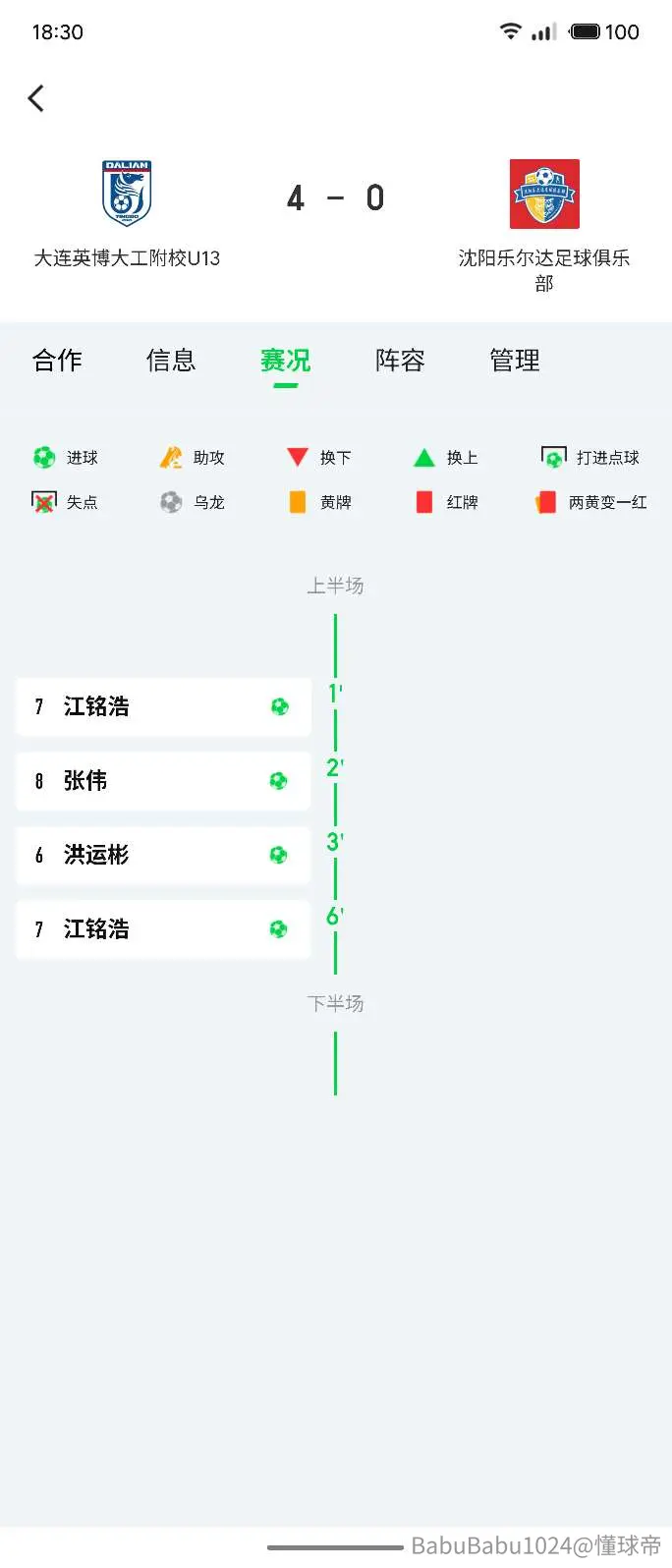Open 江铭浩's goal event at 1'
The image size is (672, 1568).
163,706
